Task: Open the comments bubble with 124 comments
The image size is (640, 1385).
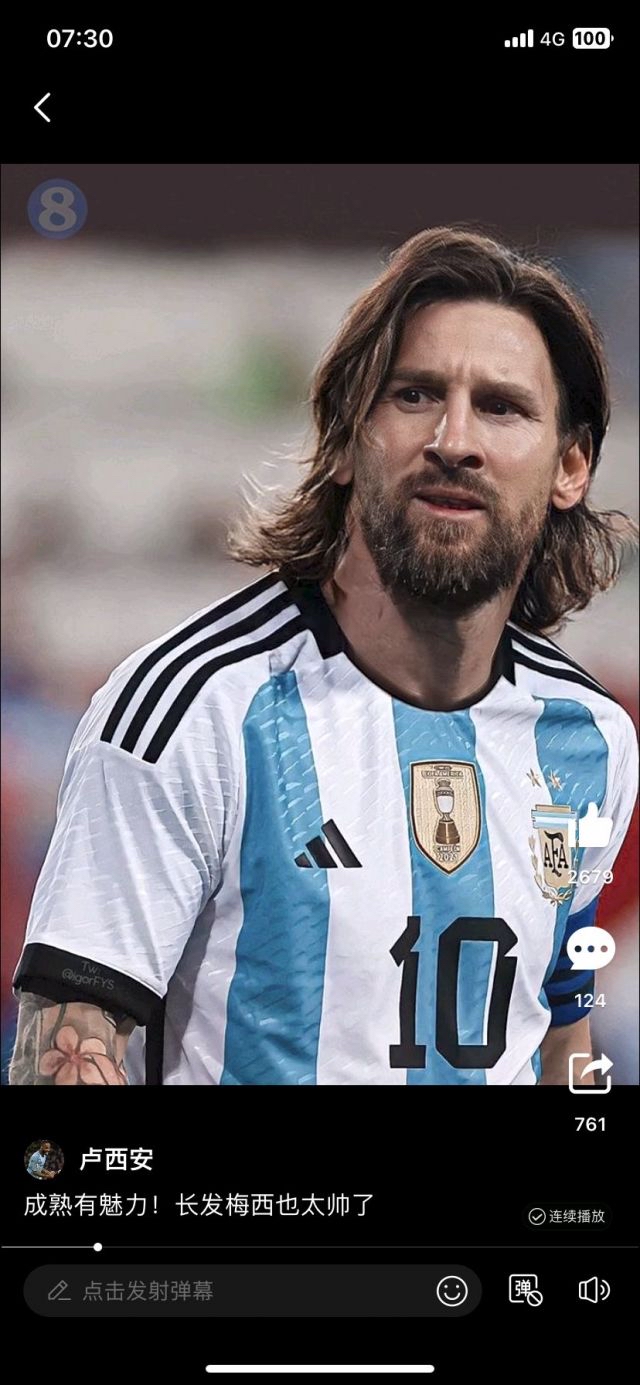Action: (x=590, y=949)
